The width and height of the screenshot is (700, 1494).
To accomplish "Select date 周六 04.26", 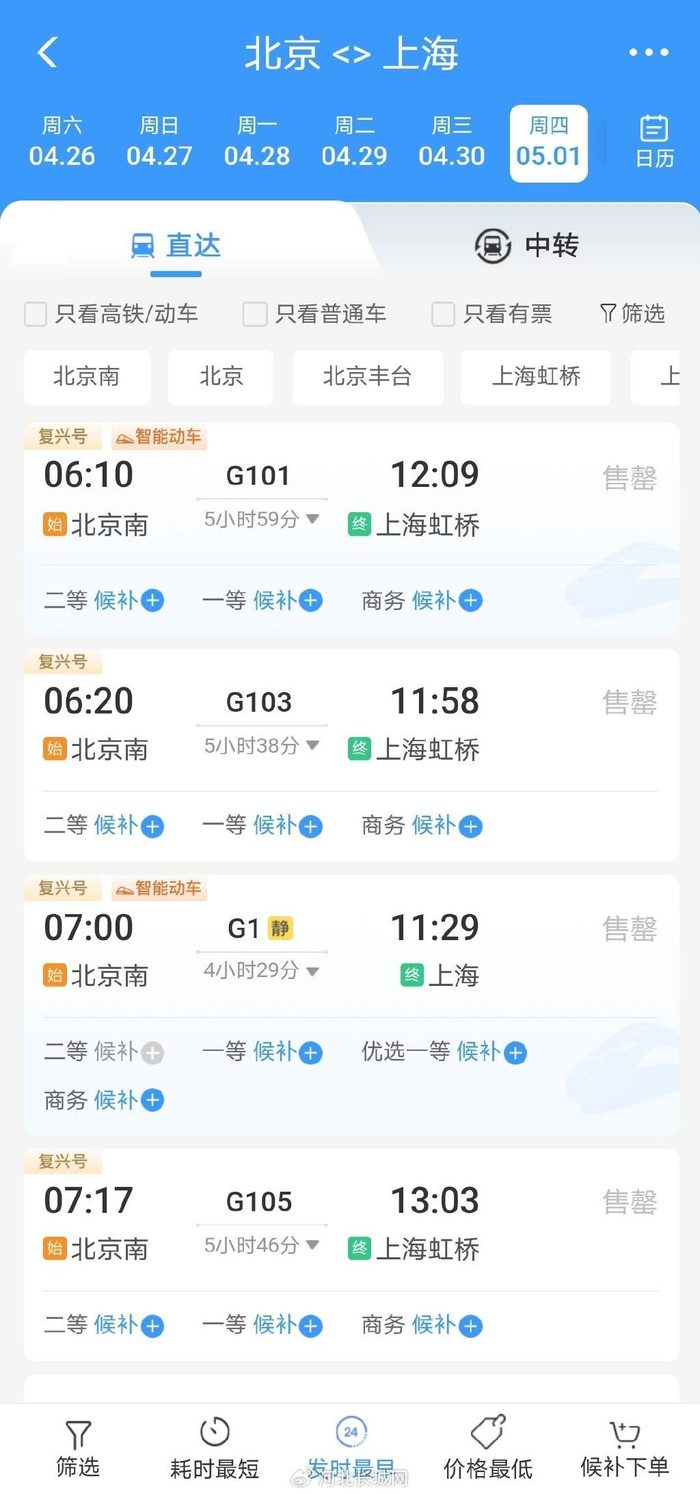I will click(x=62, y=142).
